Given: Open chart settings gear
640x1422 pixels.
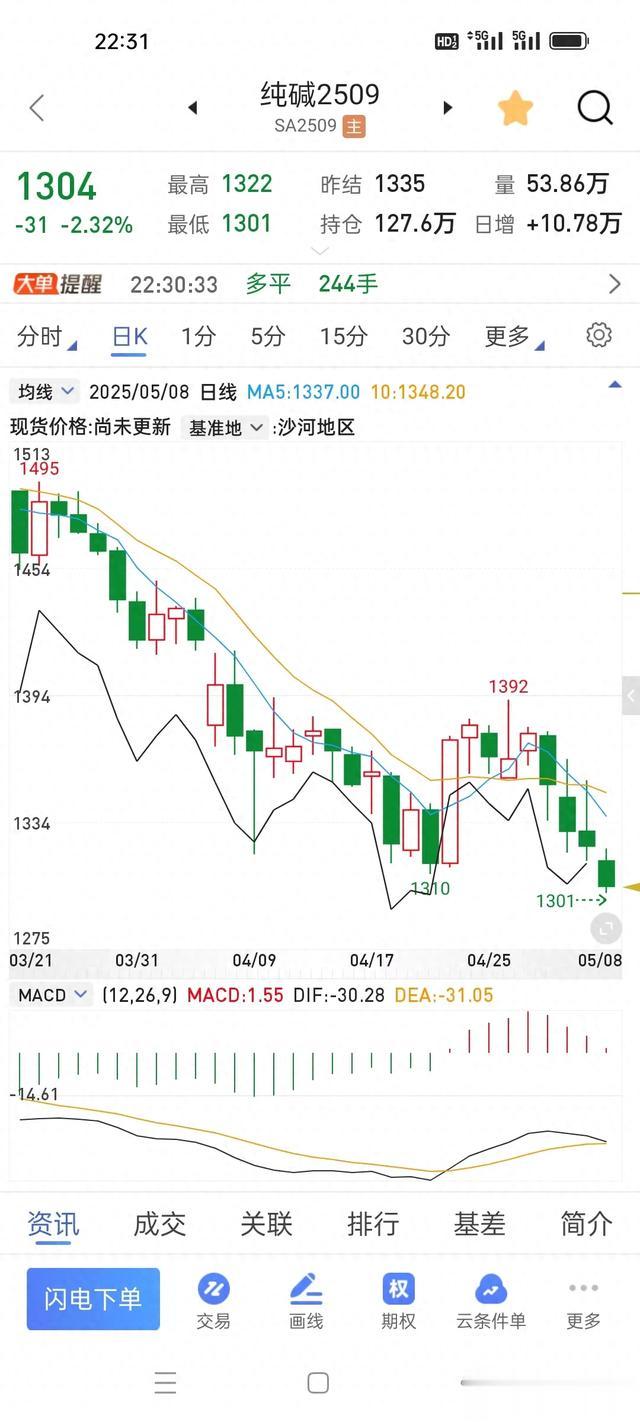Looking at the screenshot, I should [x=599, y=335].
